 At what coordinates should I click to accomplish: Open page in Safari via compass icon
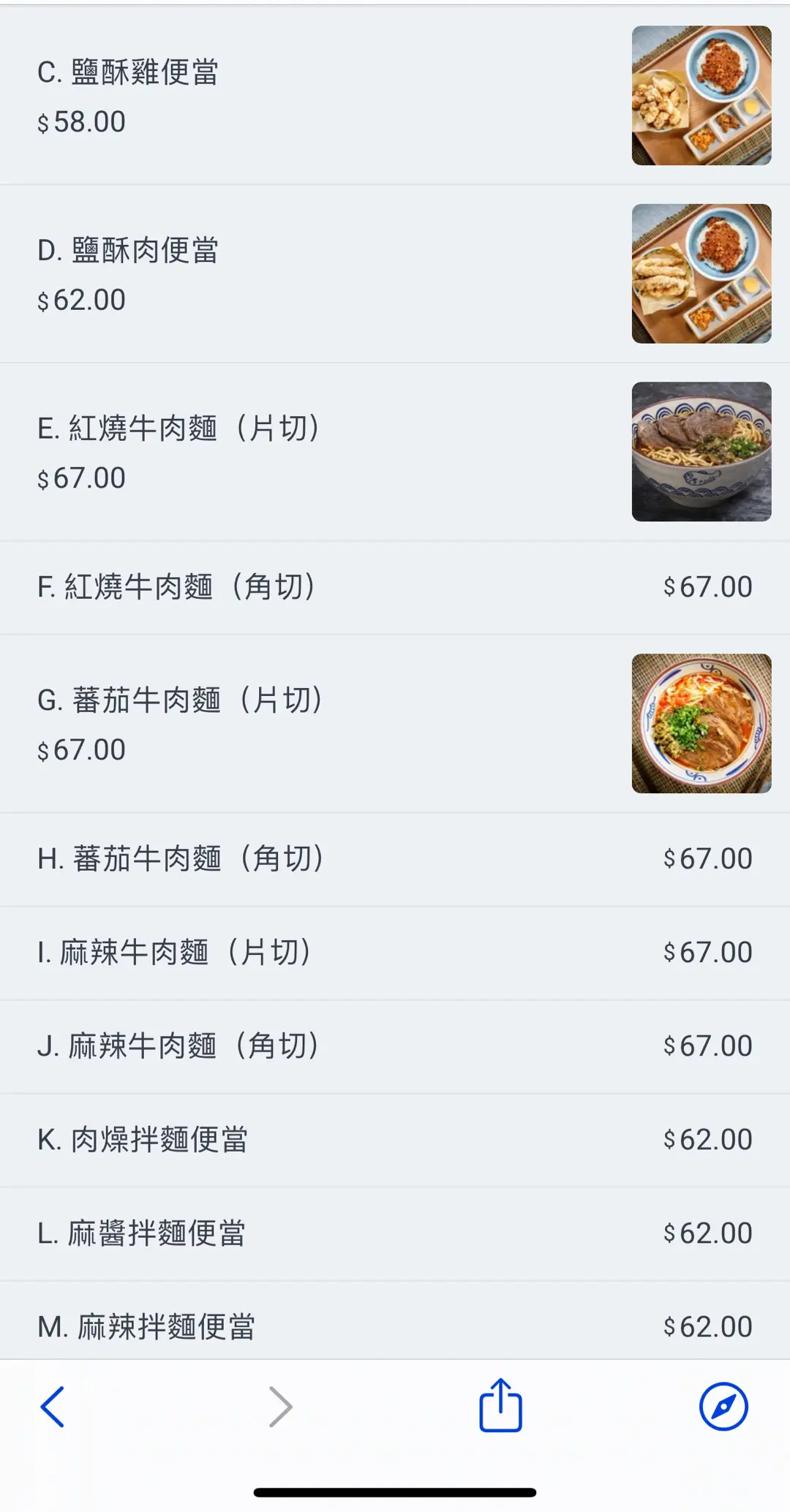(723, 1406)
